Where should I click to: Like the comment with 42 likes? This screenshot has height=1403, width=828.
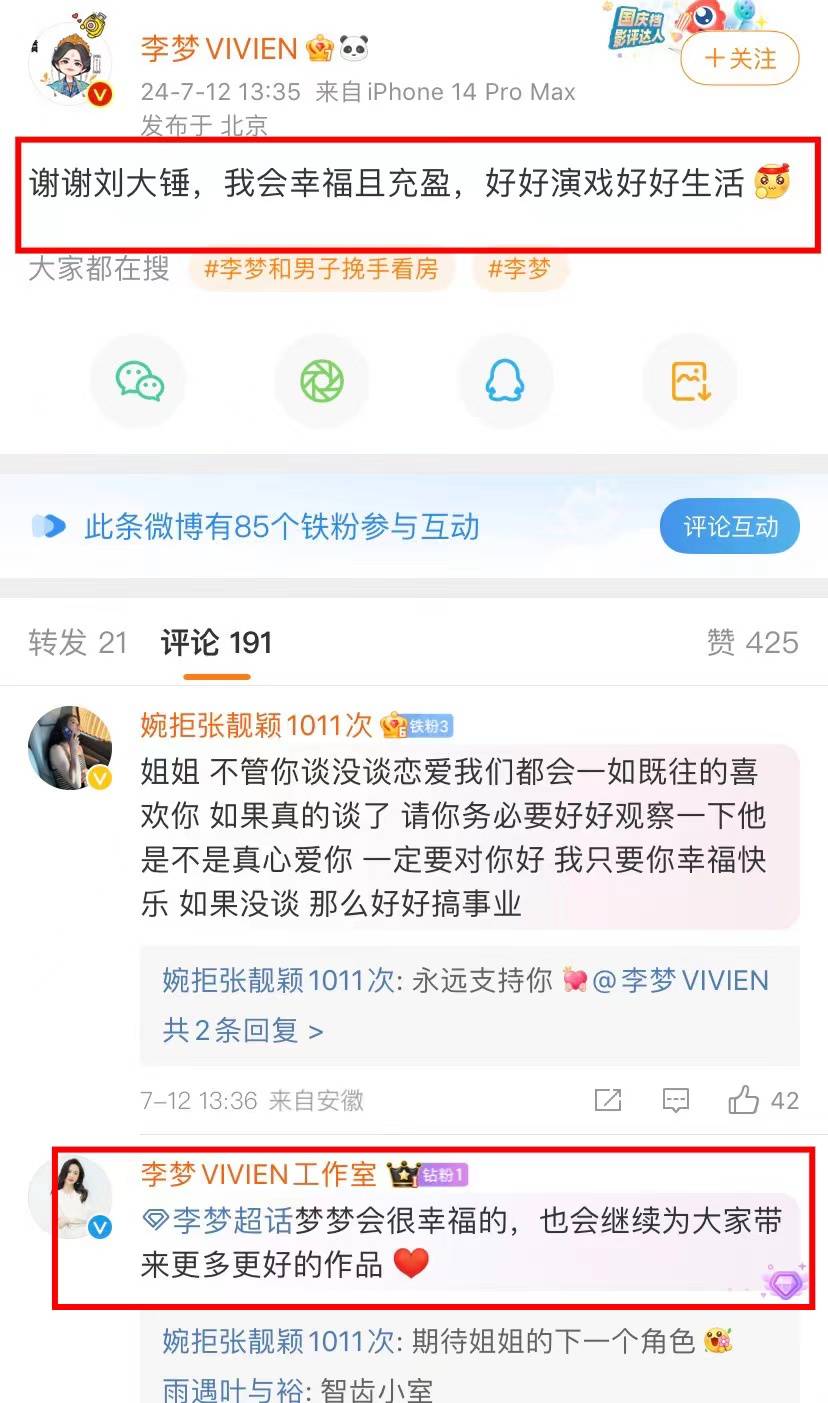coord(745,1101)
